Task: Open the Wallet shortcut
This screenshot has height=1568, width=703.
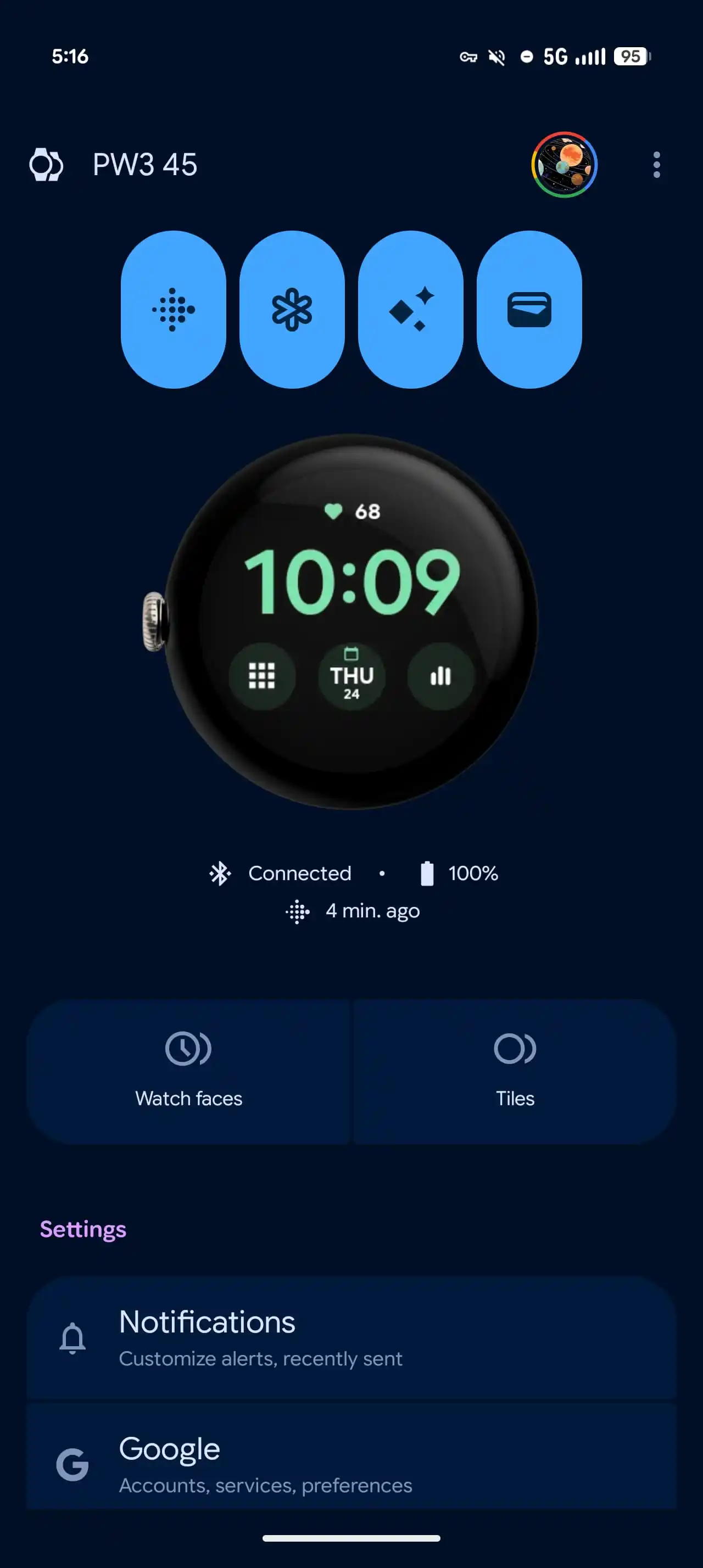Action: [x=529, y=309]
